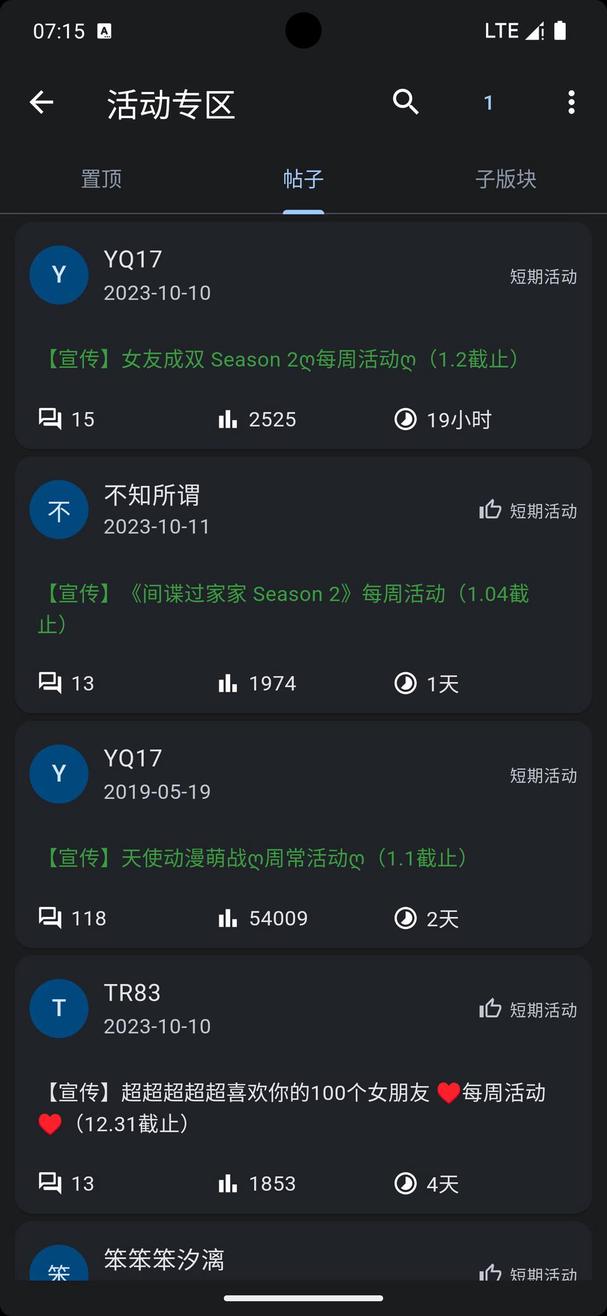
Task: Switch to the 置顶 tab
Action: coord(101,179)
